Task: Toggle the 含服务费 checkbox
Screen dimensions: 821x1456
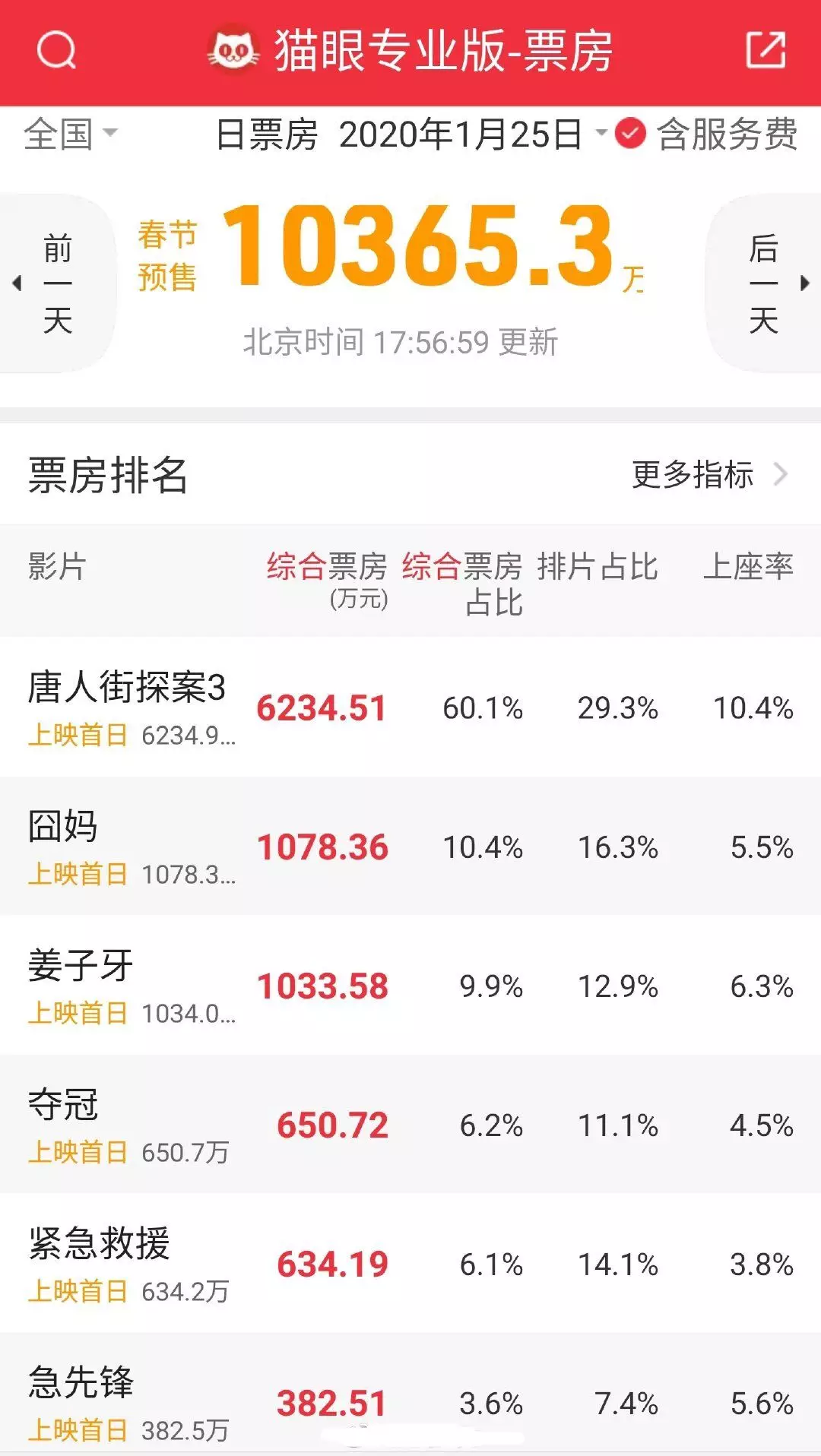Action: coord(630,135)
